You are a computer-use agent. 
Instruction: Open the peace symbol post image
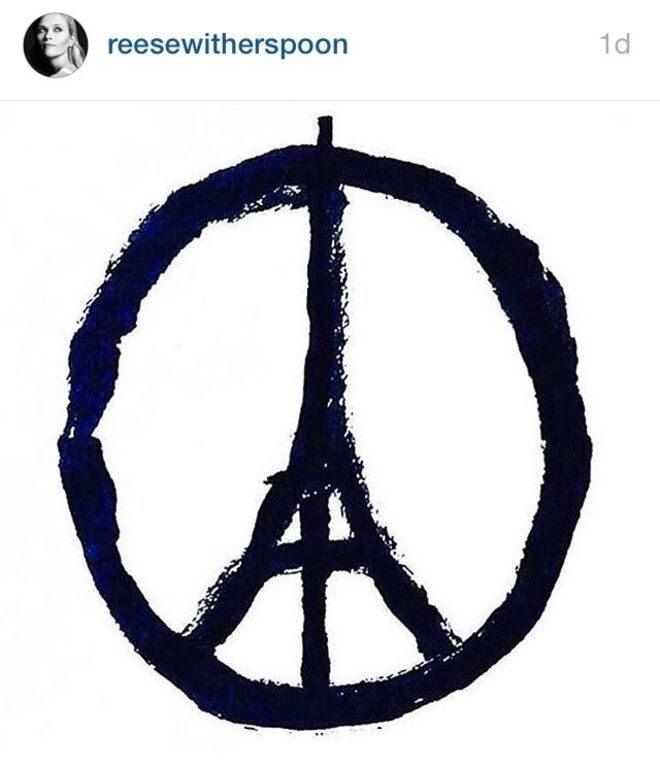coord(329,430)
